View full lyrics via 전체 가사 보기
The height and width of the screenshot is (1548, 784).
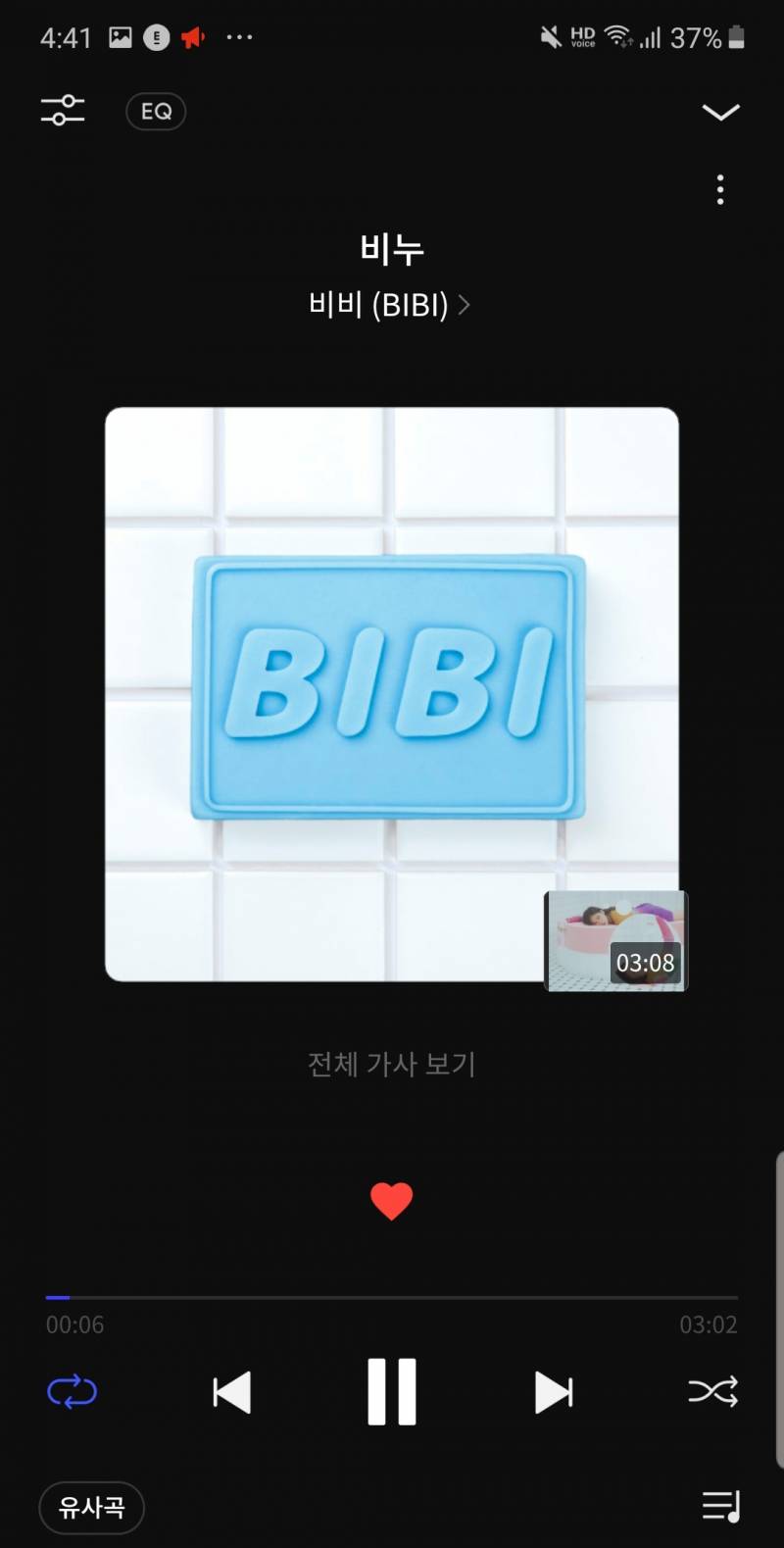pyautogui.click(x=392, y=1065)
